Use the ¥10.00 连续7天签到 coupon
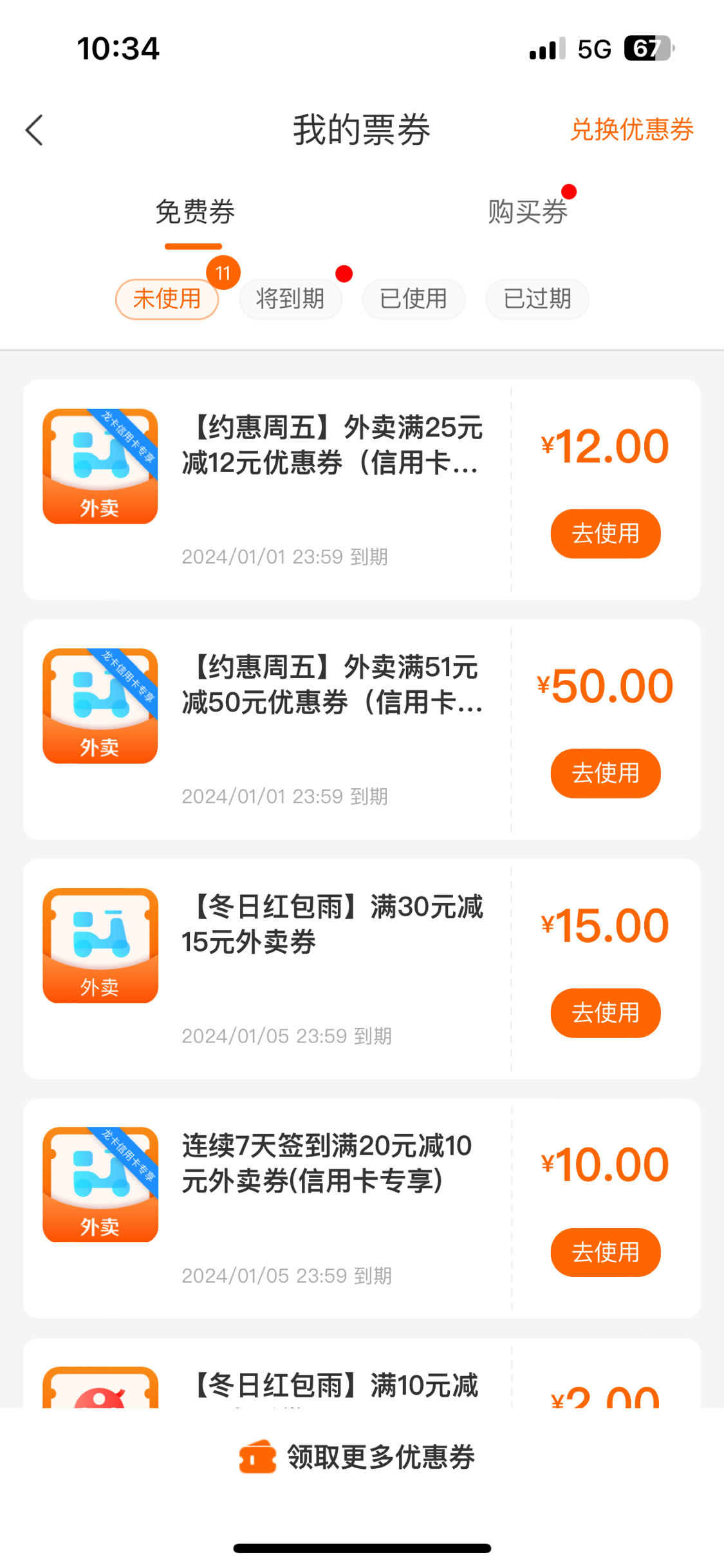The image size is (724, 1568). coord(606,1252)
